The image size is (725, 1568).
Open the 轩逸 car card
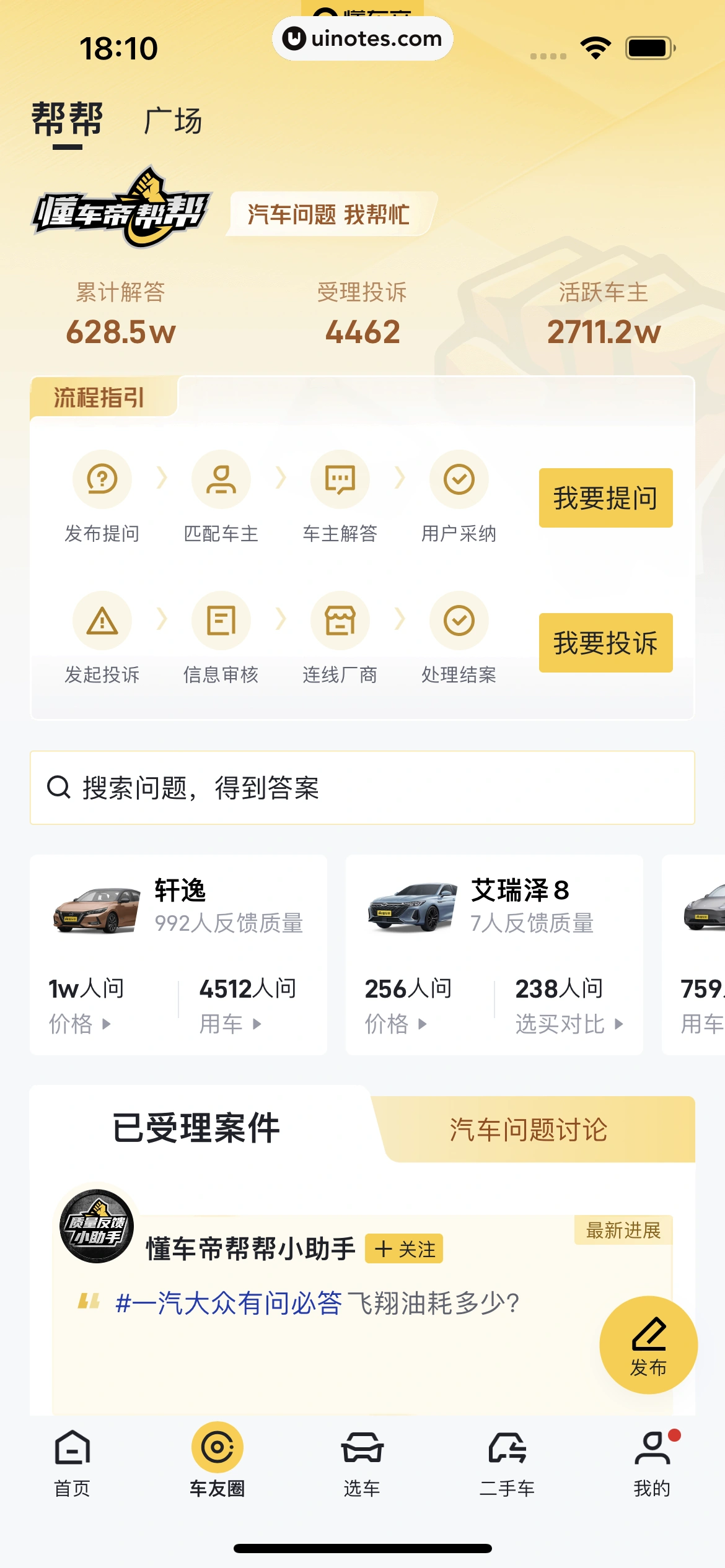coord(180,905)
